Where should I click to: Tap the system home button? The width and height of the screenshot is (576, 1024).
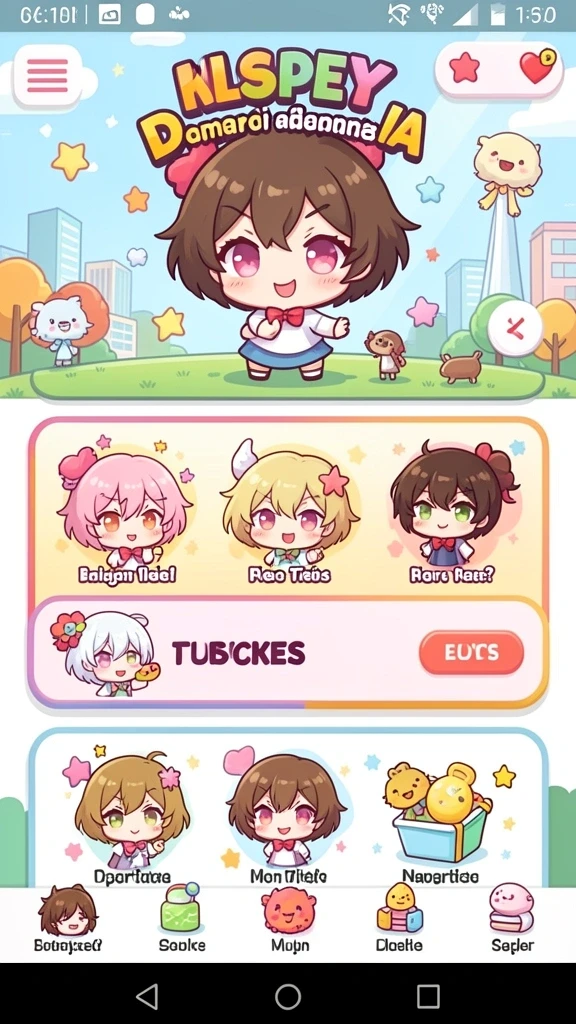(288, 997)
